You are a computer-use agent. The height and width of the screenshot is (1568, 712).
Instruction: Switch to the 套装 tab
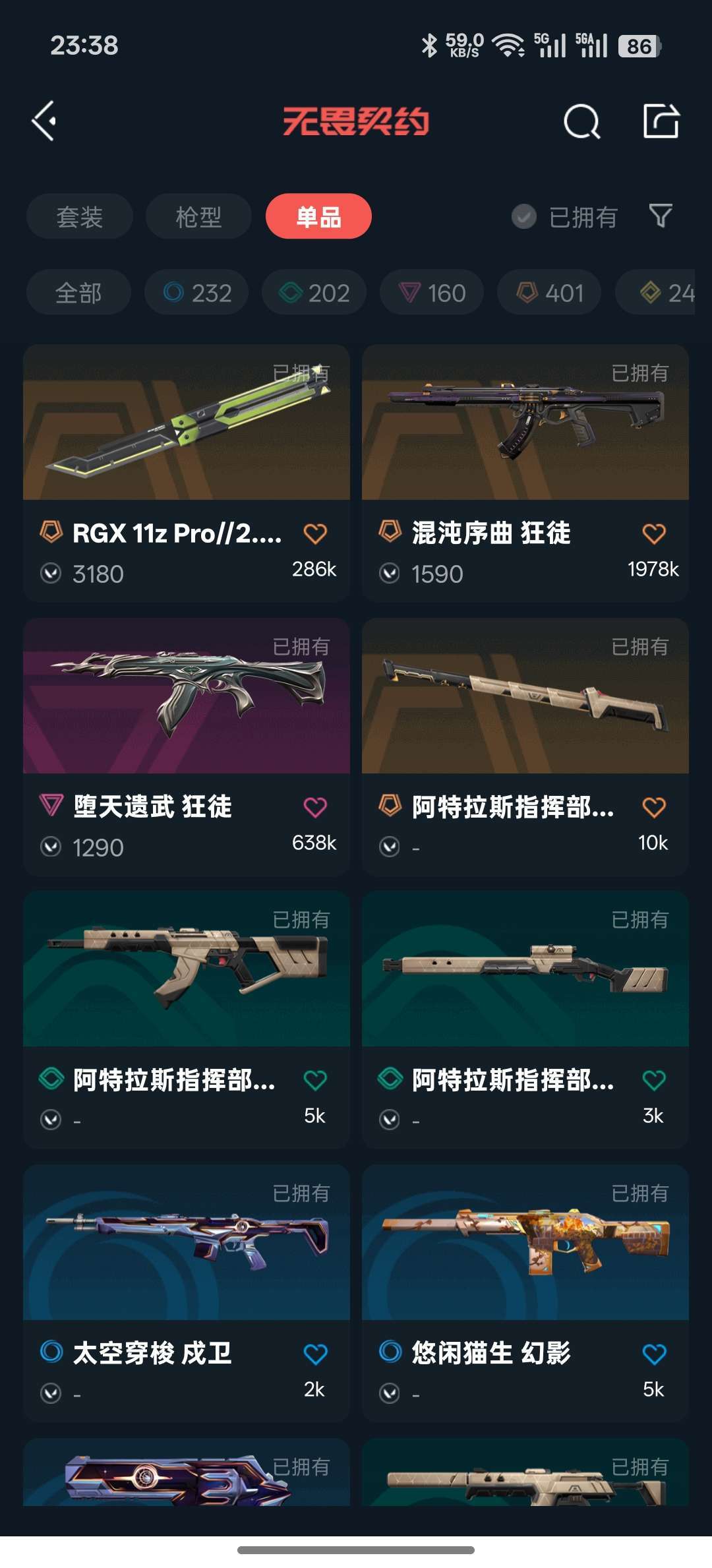79,216
